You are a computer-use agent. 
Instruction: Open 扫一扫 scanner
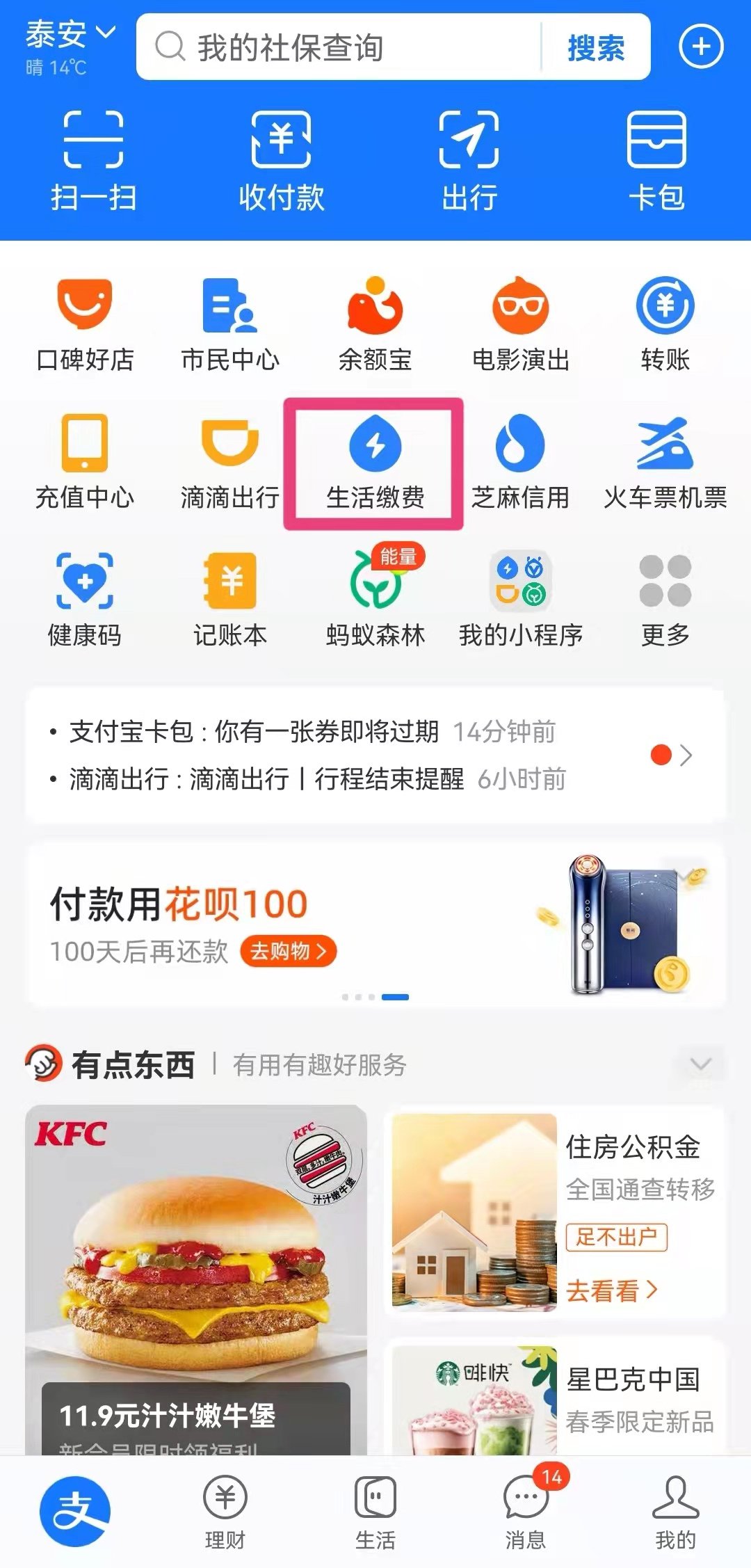click(94, 160)
